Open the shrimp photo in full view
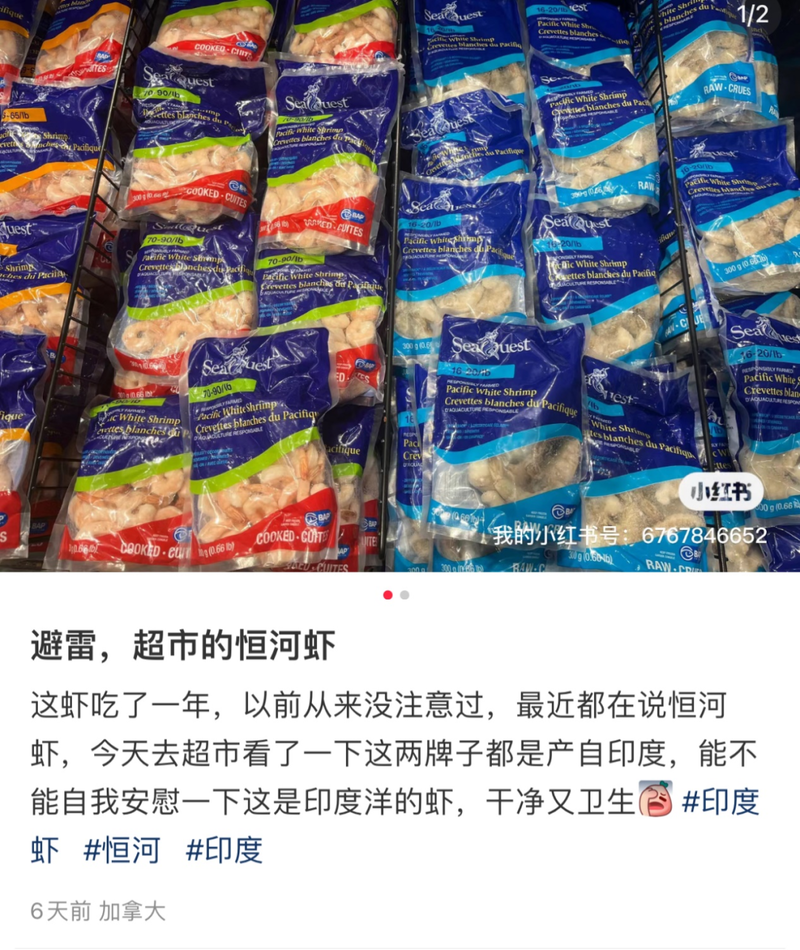Screen dimensions: 800x950 pyautogui.click(x=400, y=285)
